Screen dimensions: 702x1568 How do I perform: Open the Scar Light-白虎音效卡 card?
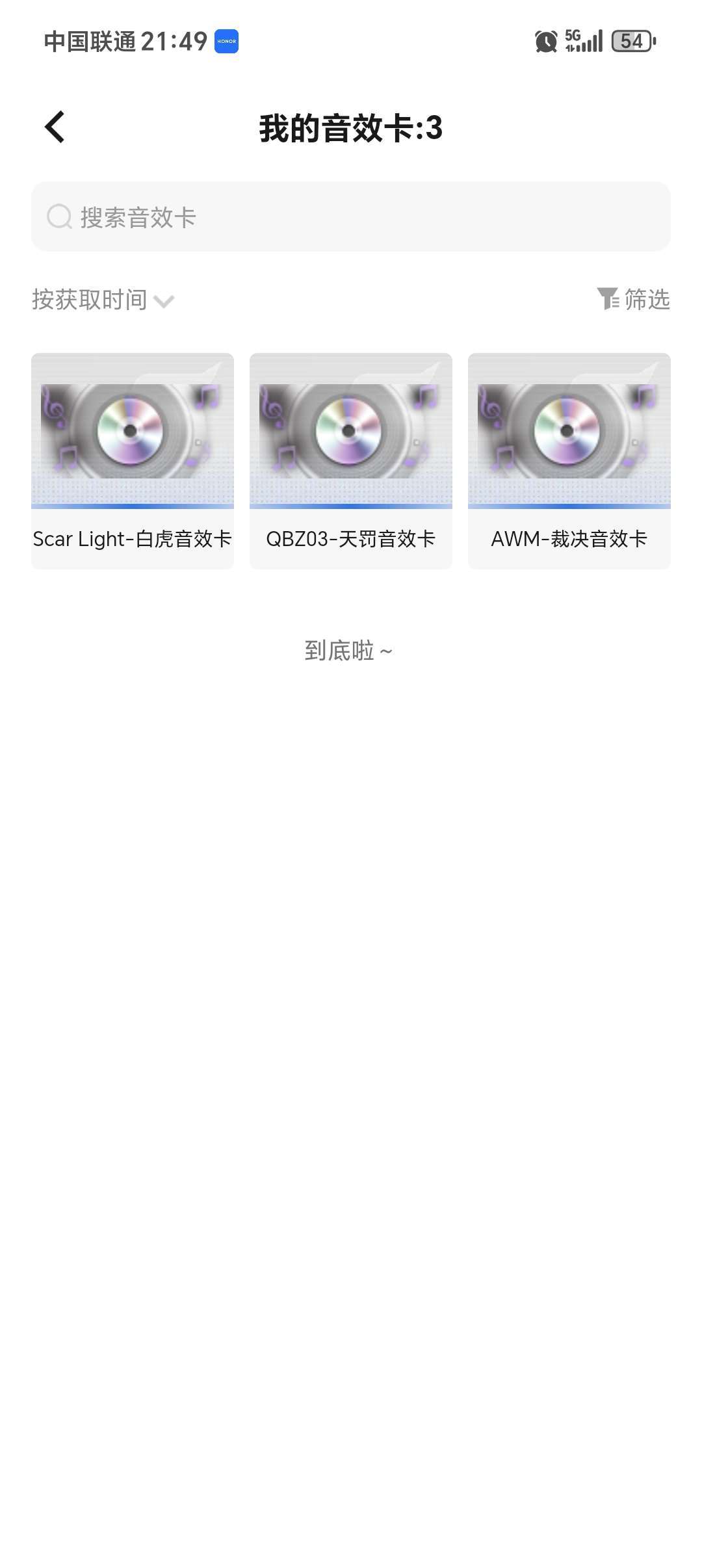[133, 461]
